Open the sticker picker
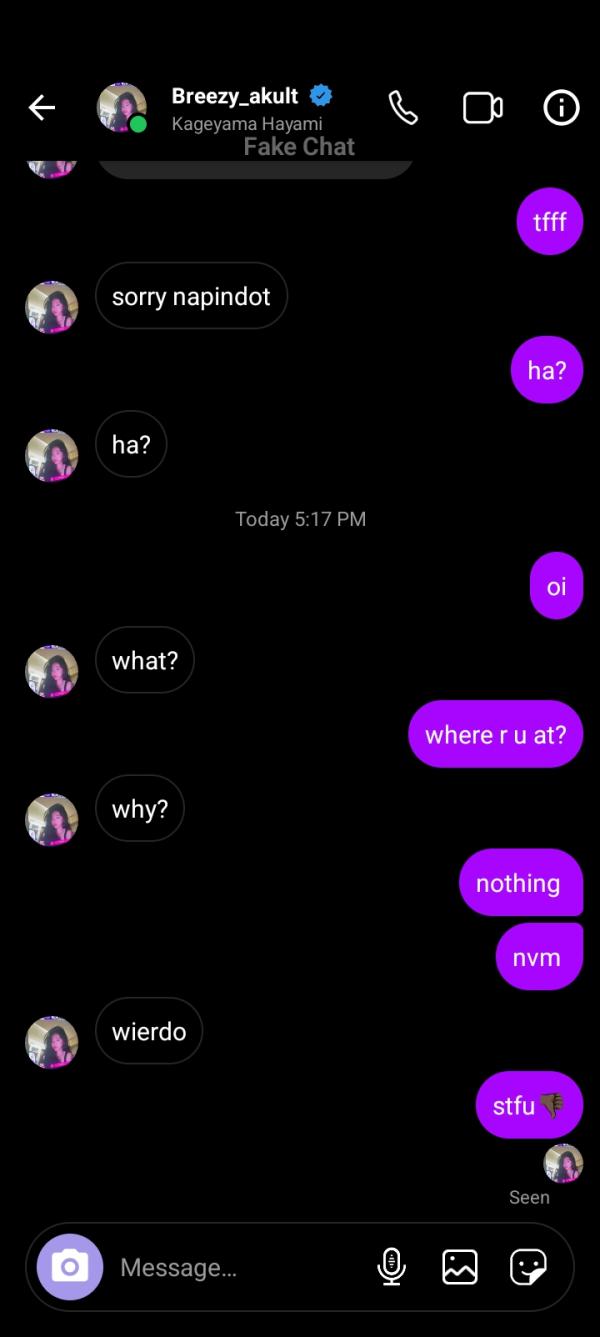The height and width of the screenshot is (1337, 600). click(x=528, y=1267)
